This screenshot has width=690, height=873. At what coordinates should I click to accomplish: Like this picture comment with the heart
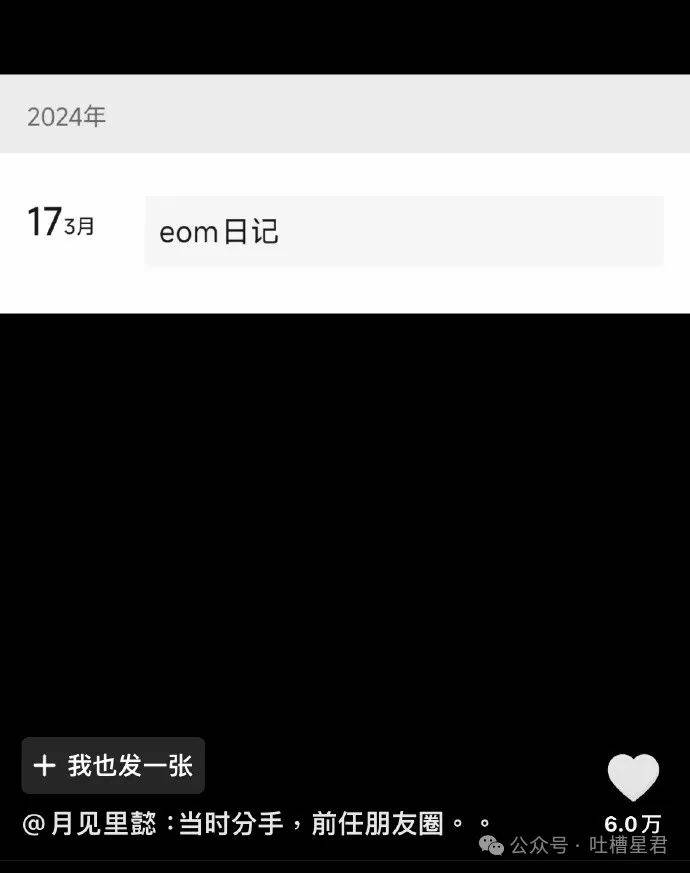(x=633, y=777)
